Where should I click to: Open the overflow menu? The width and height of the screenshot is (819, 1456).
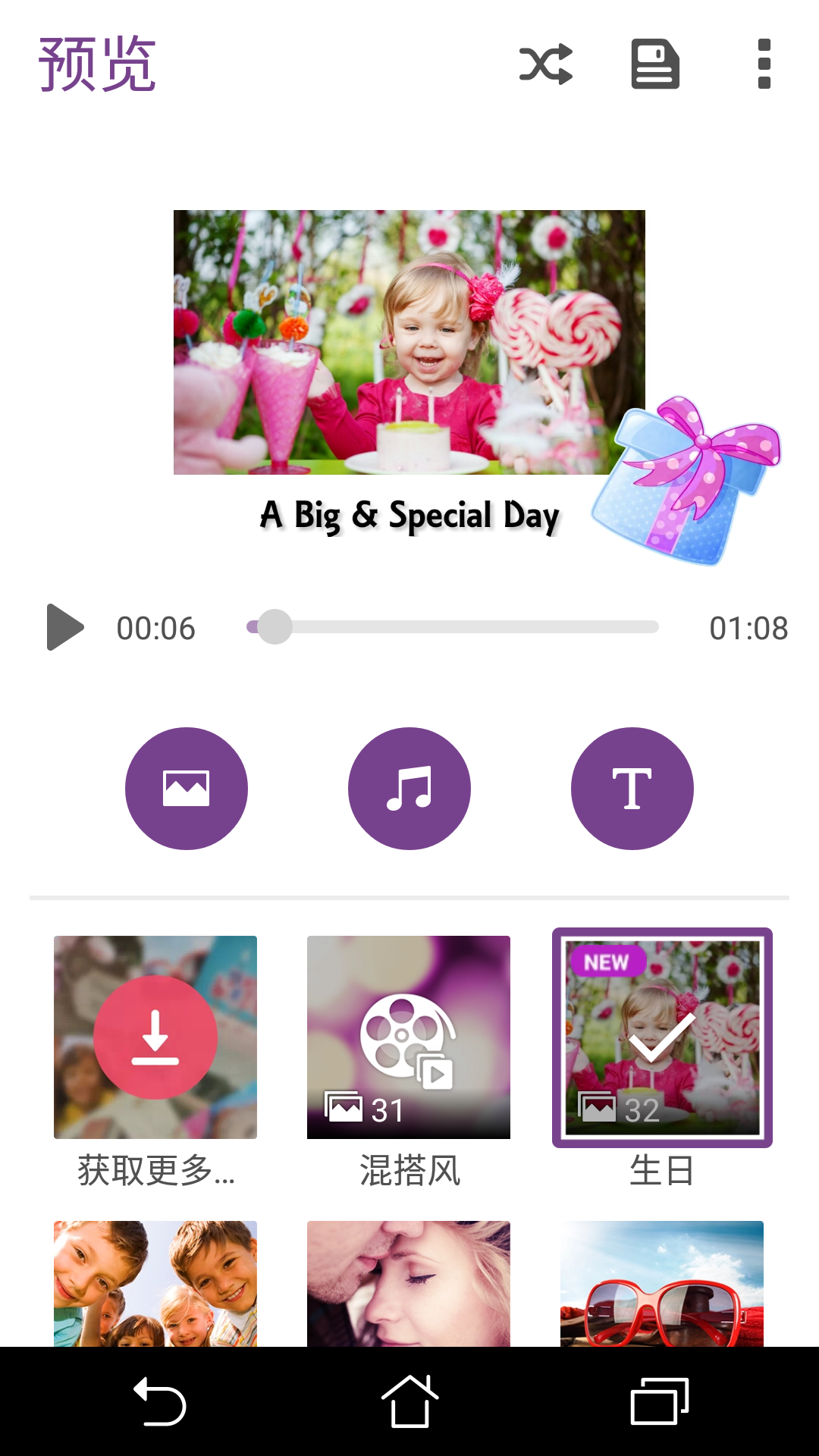coord(764,64)
